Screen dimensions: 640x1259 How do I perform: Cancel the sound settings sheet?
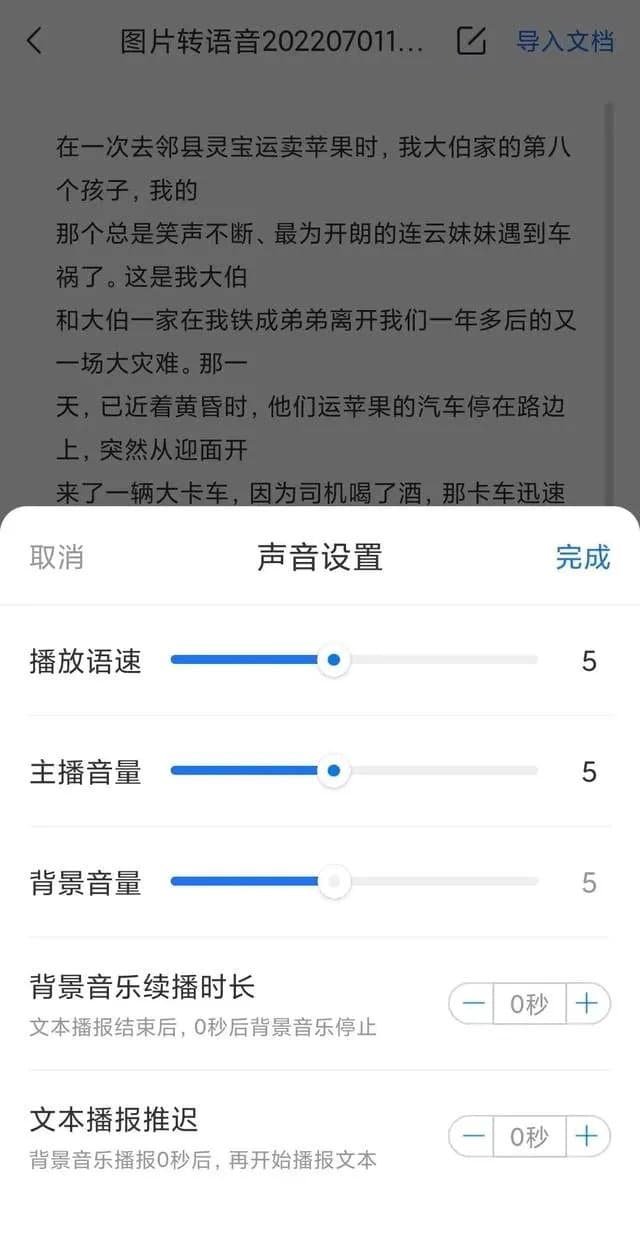(x=56, y=557)
